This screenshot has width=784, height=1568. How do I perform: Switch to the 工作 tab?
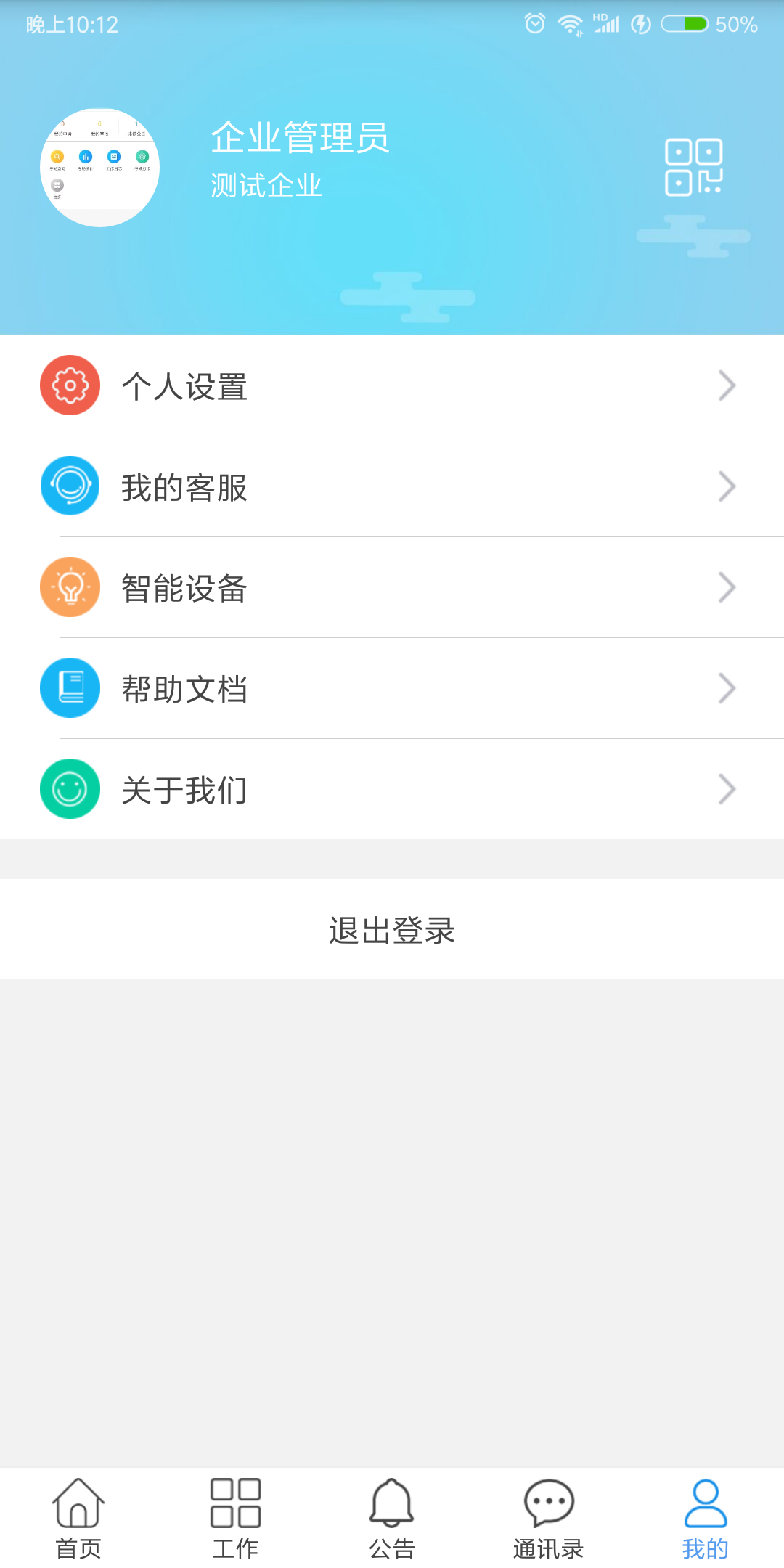pyautogui.click(x=235, y=1519)
